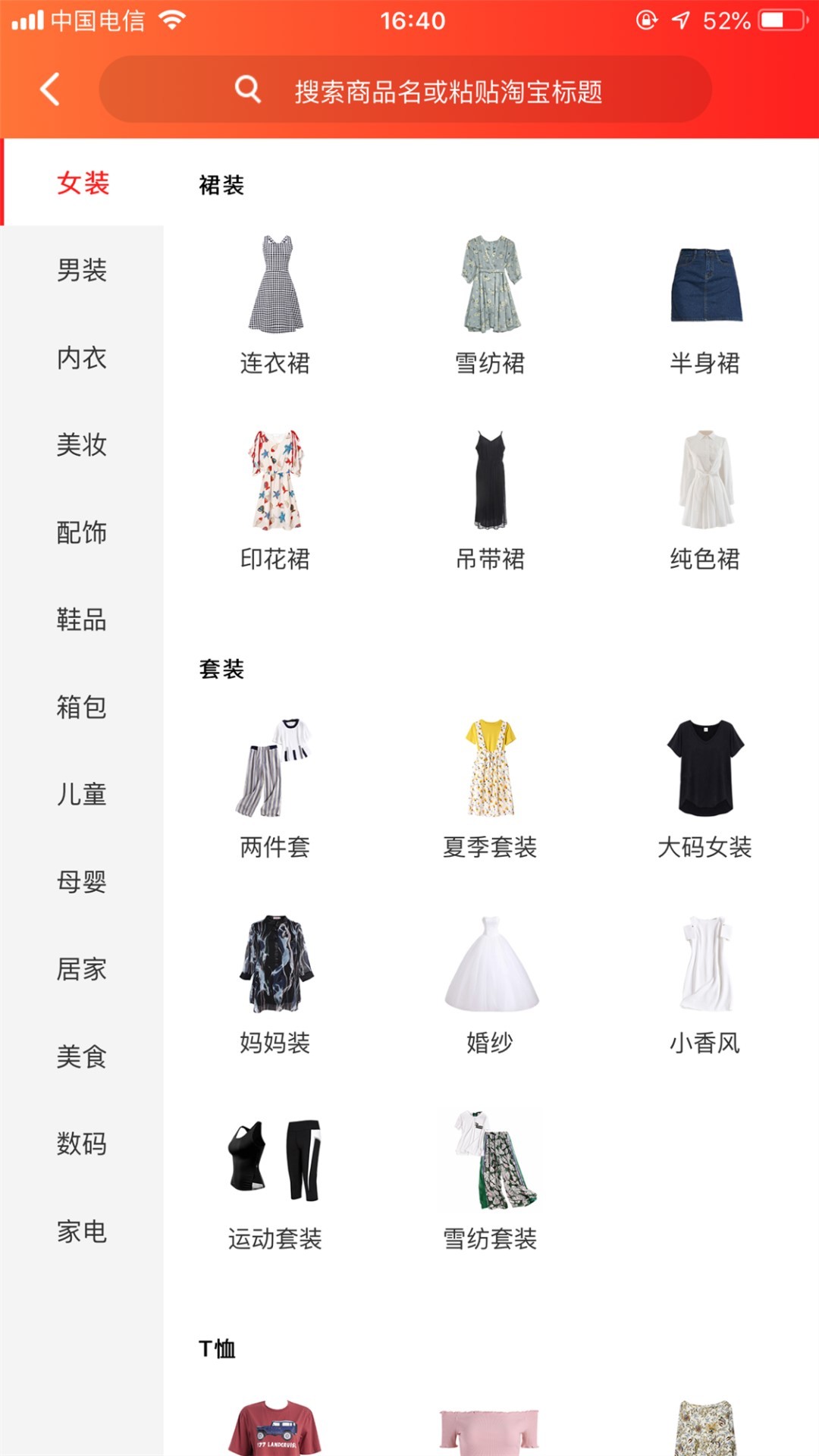The image size is (819, 1456).
Task: Switch to the 鞋品 category
Action: (x=82, y=620)
